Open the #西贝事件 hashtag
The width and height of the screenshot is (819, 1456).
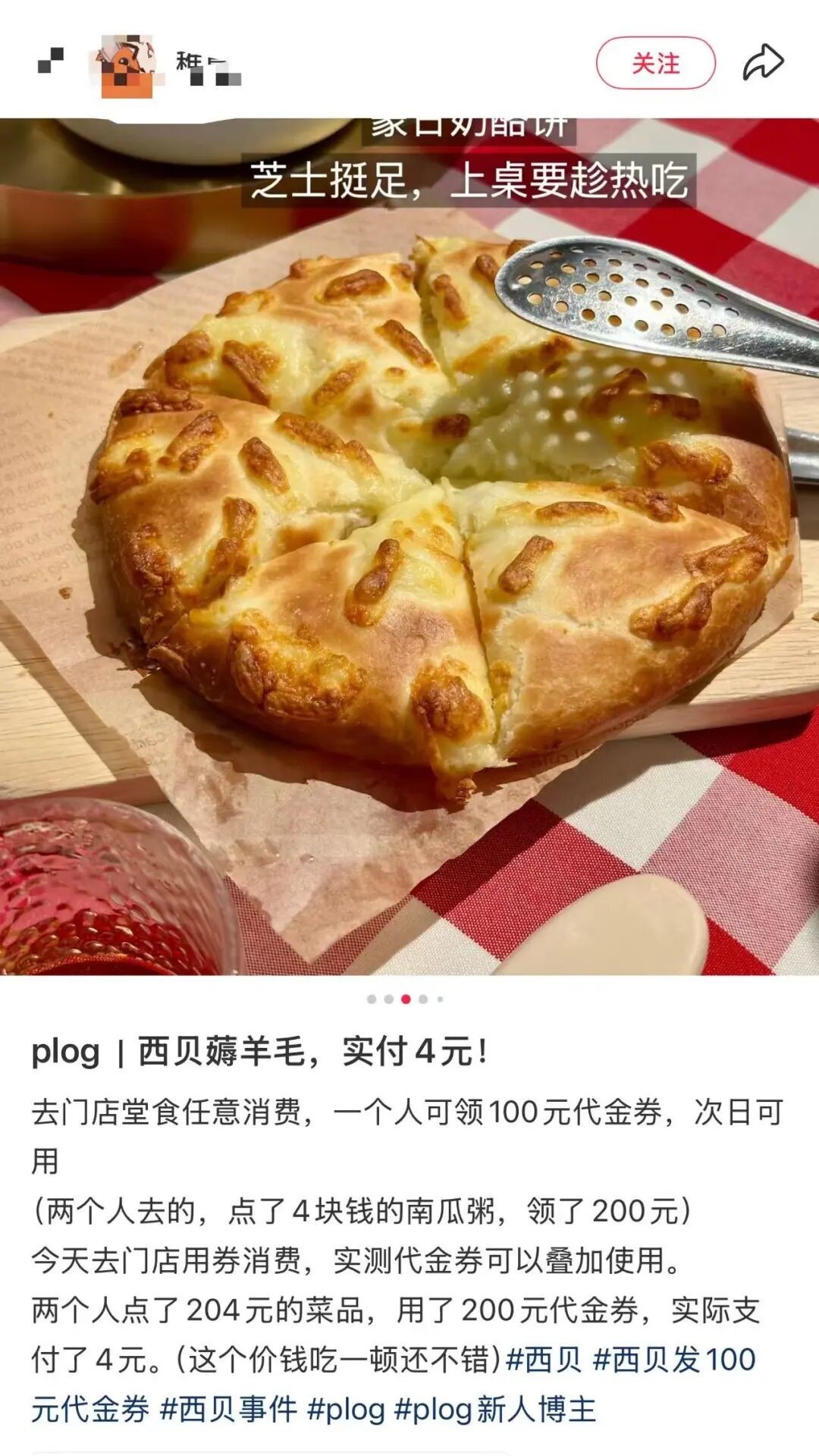click(x=229, y=1410)
